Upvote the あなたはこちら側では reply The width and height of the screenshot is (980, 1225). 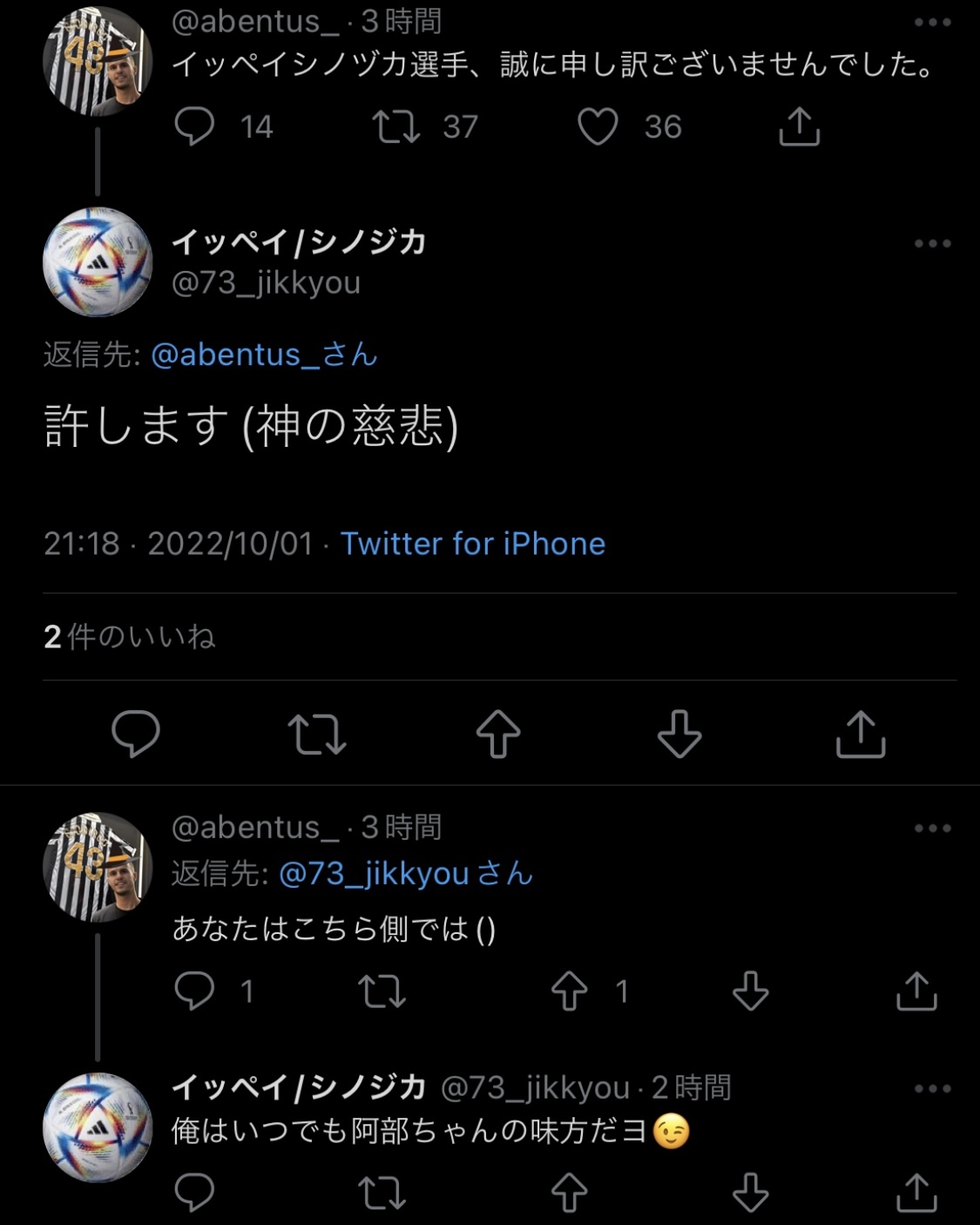570,992
